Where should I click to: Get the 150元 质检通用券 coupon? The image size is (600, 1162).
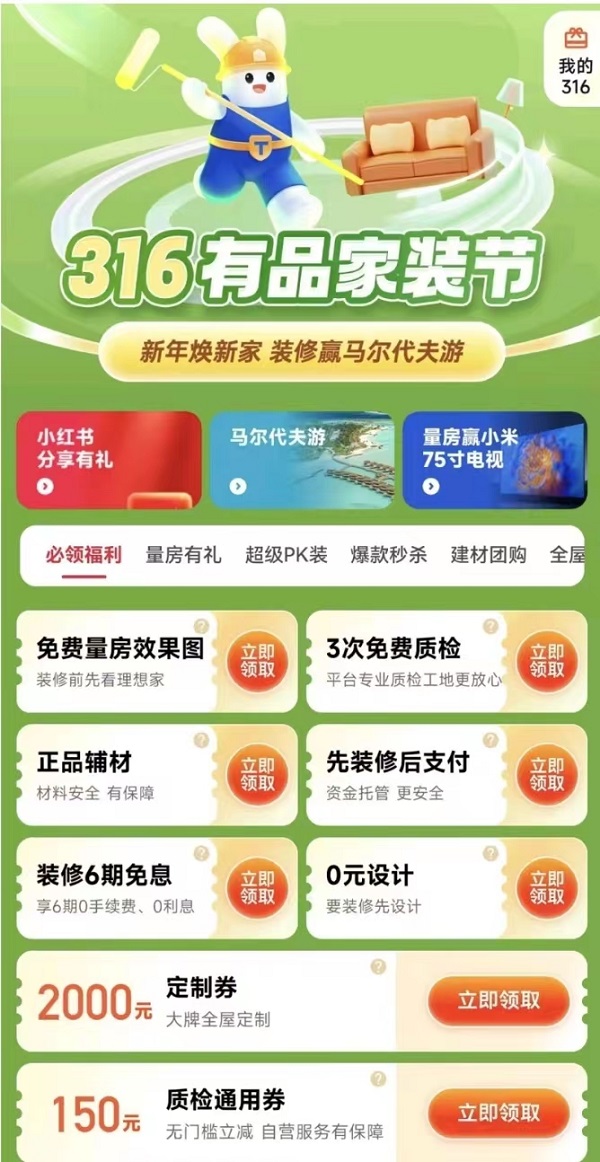(x=498, y=1112)
